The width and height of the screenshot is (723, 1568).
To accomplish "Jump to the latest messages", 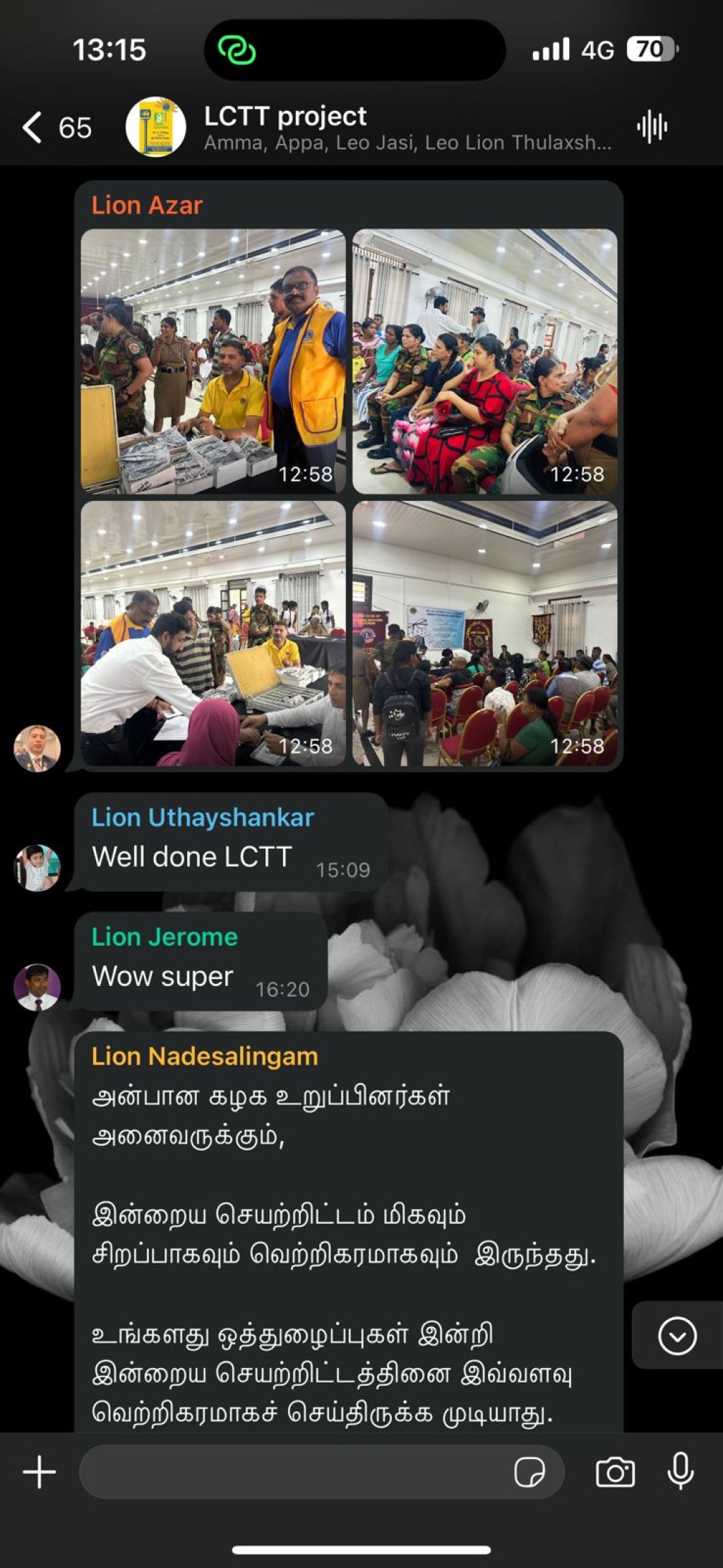I will (677, 1336).
